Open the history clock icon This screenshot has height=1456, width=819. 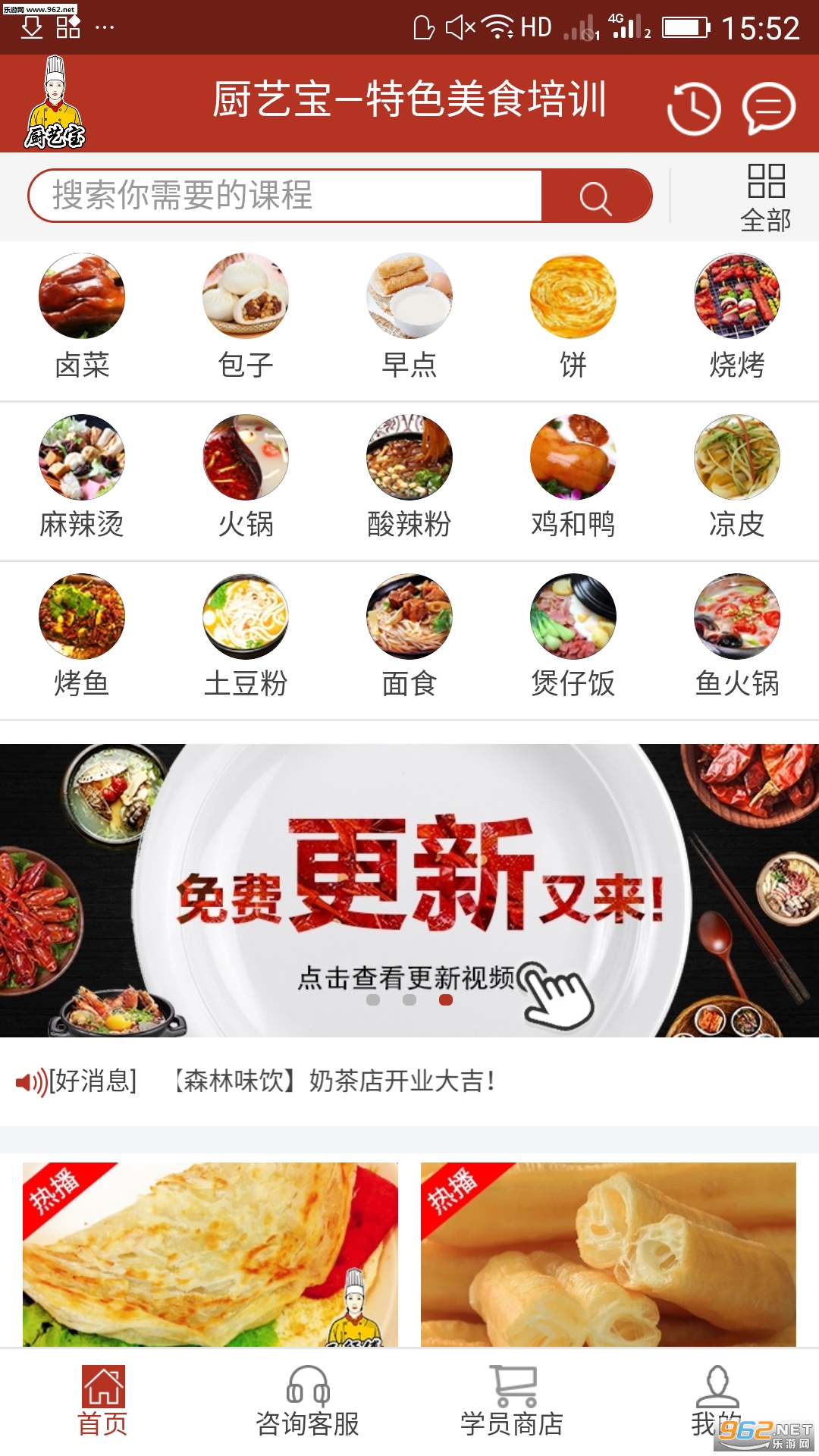pyautogui.click(x=693, y=108)
